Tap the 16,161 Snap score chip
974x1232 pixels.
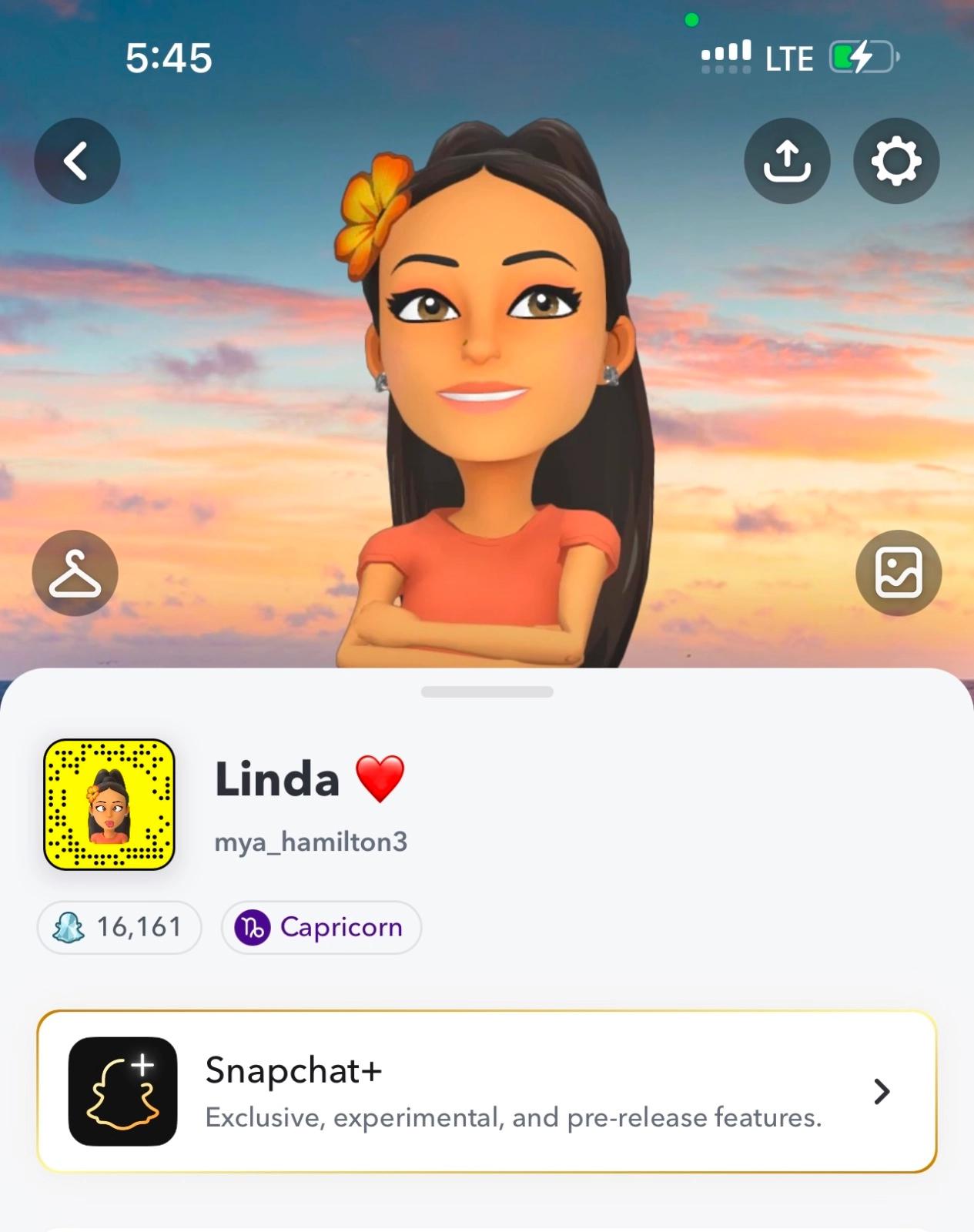(119, 927)
